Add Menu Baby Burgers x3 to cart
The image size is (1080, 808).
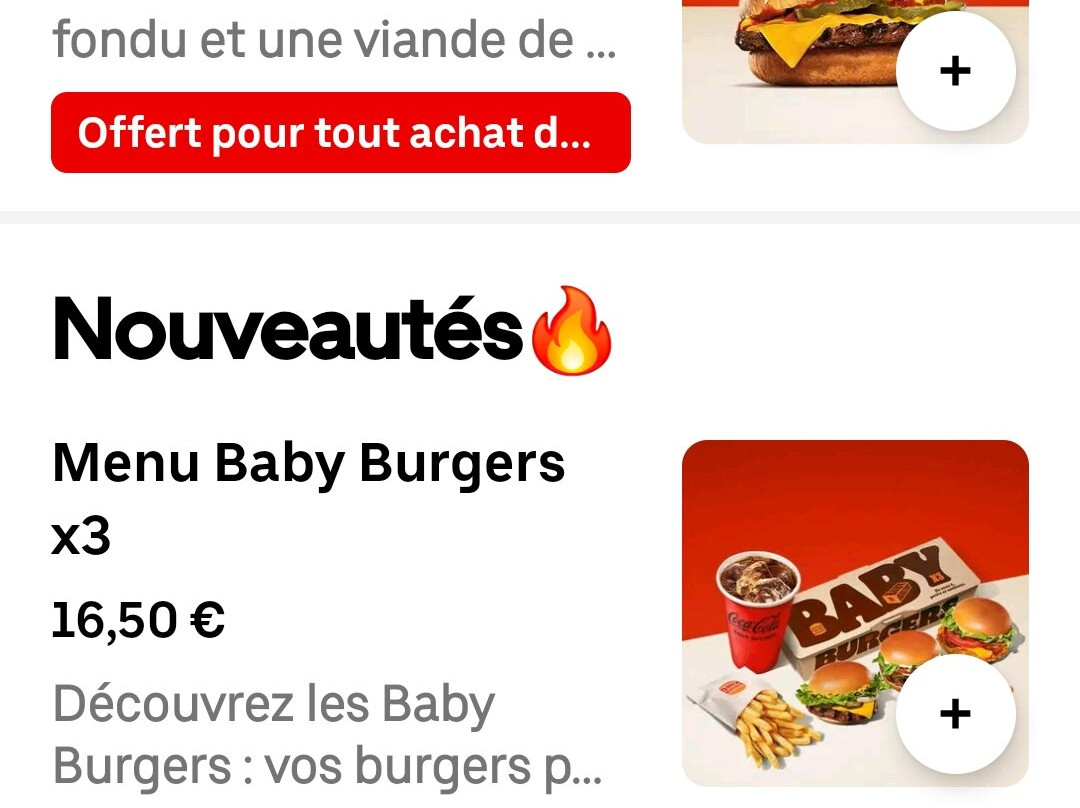[x=955, y=714]
